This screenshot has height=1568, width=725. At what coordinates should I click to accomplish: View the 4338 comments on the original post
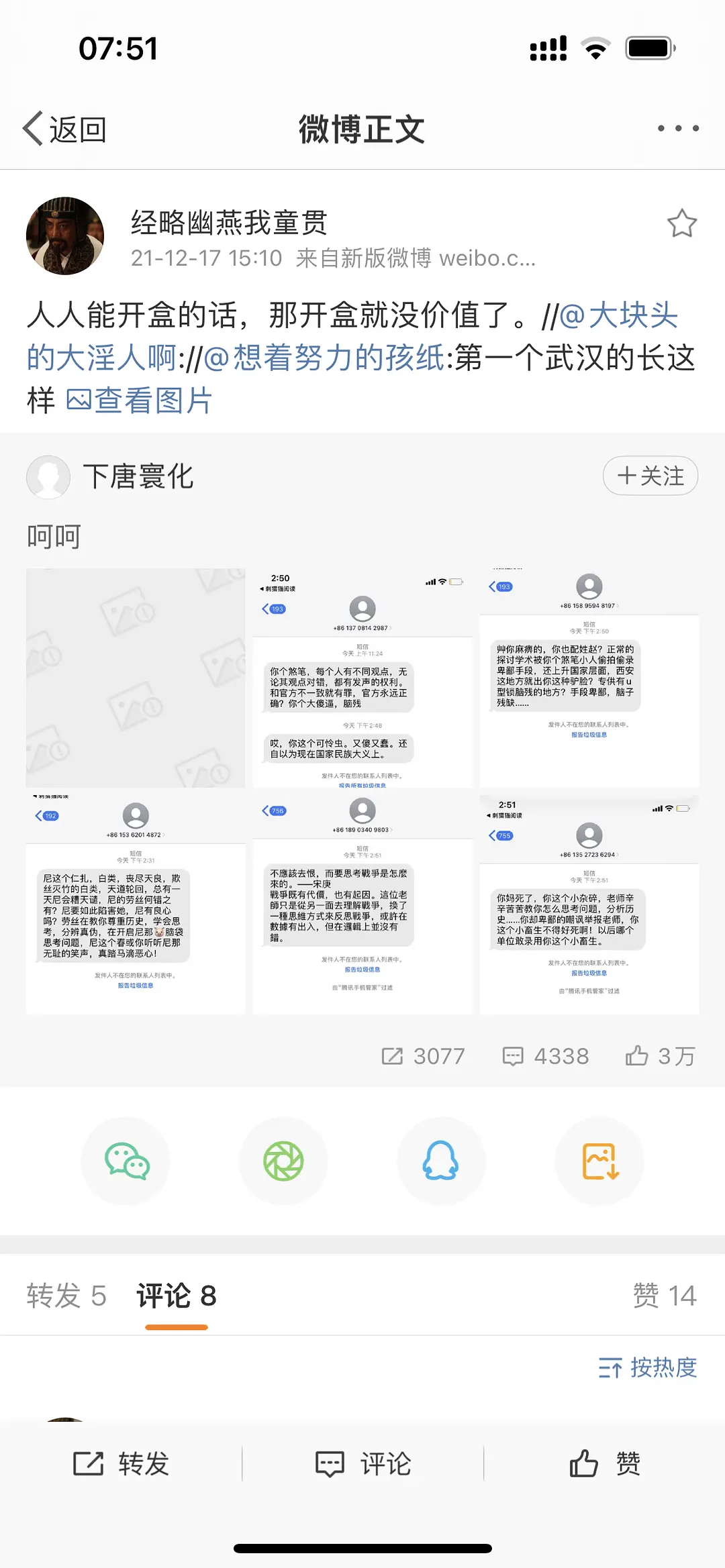(x=546, y=1056)
